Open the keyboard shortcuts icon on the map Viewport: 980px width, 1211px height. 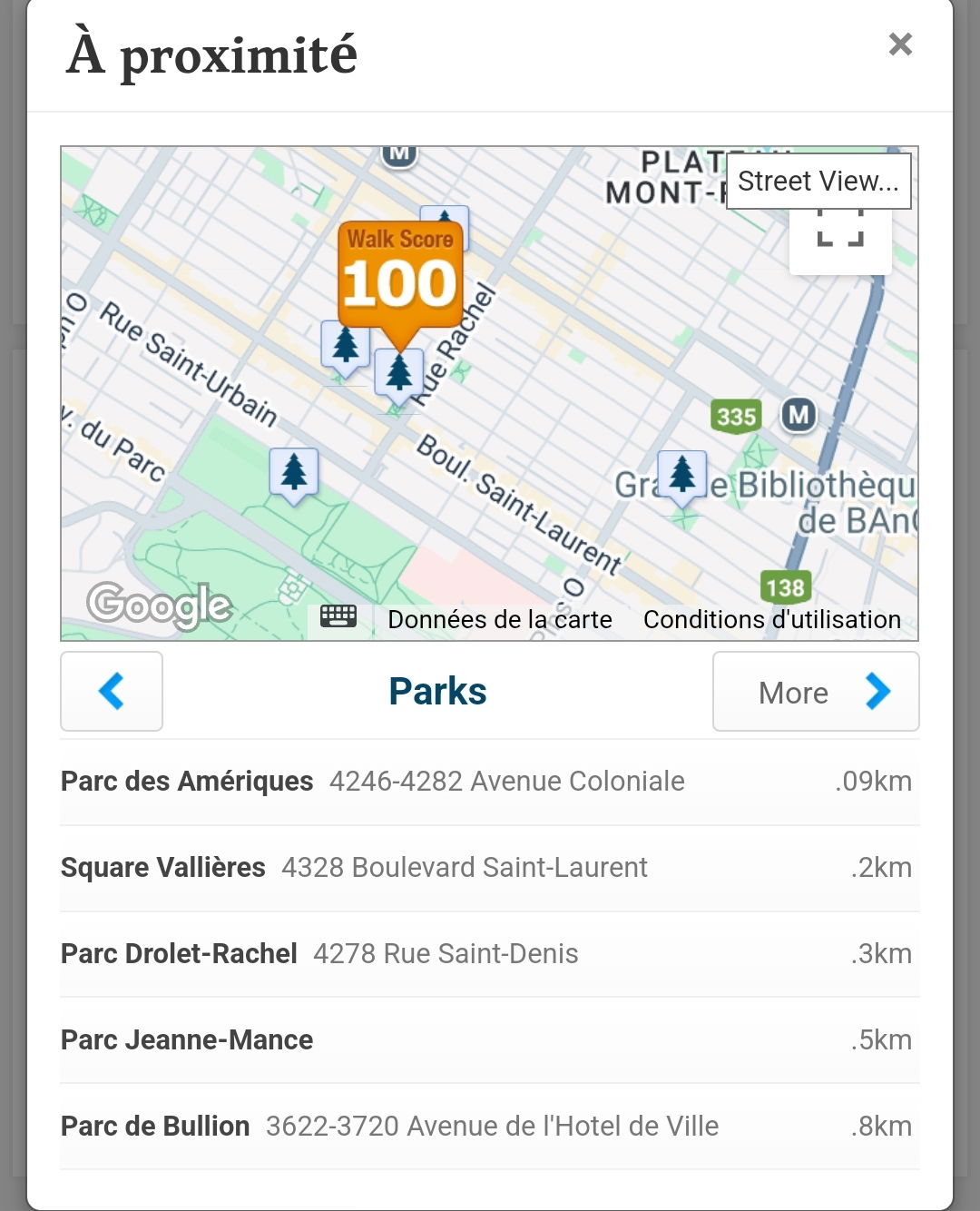(x=337, y=615)
